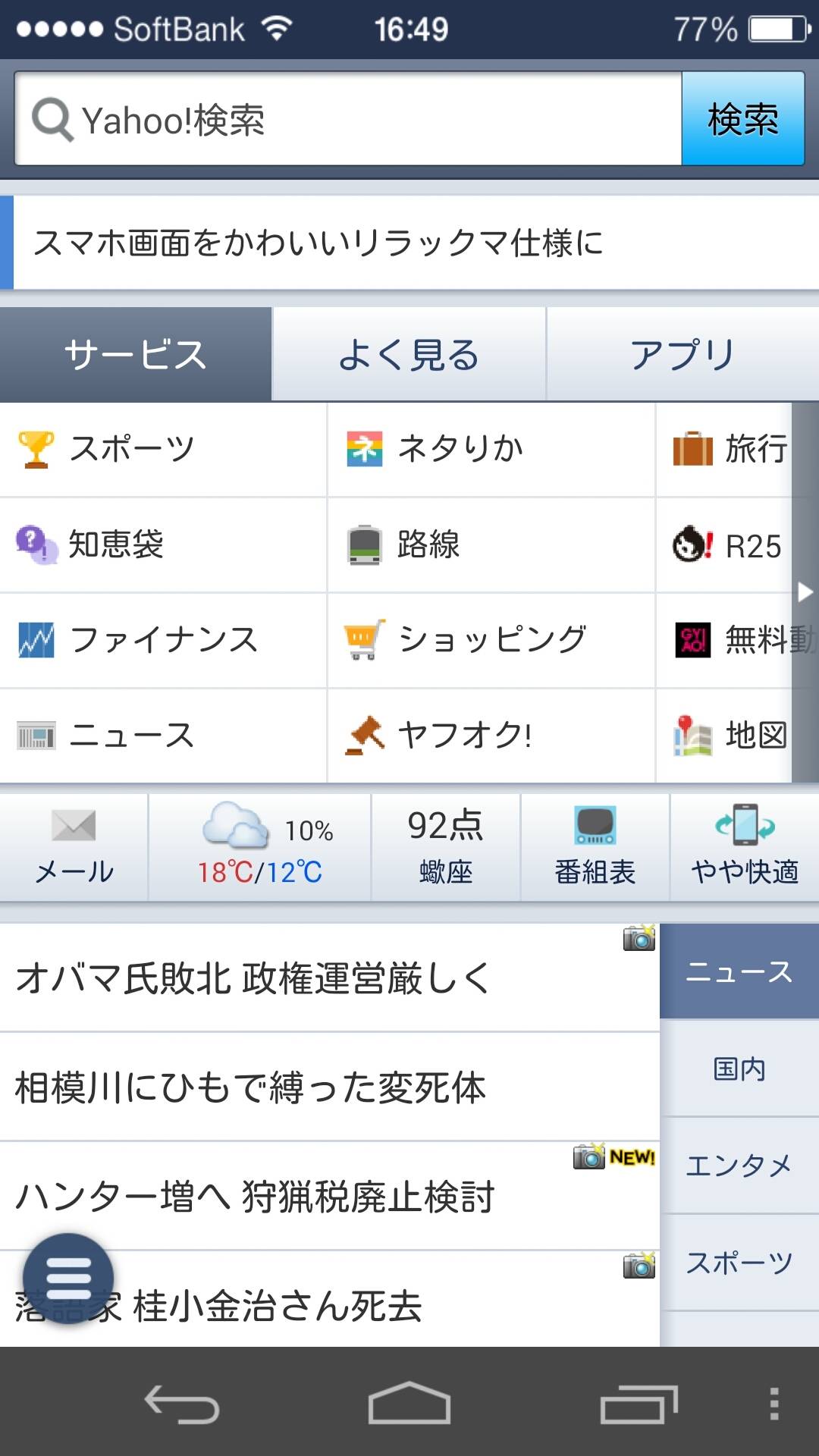
Task: Switch to the よく見る tab
Action: [x=409, y=354]
